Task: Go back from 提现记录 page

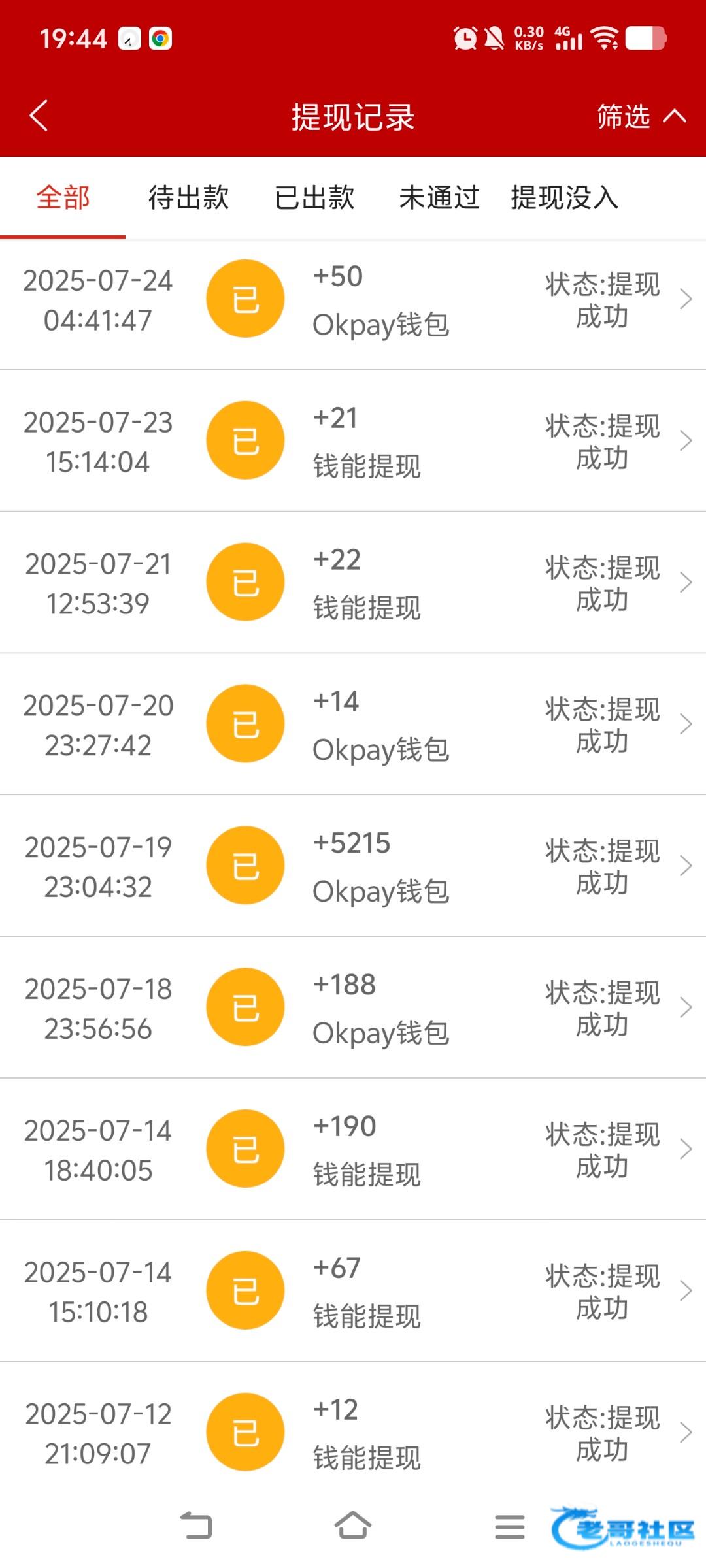Action: click(39, 116)
